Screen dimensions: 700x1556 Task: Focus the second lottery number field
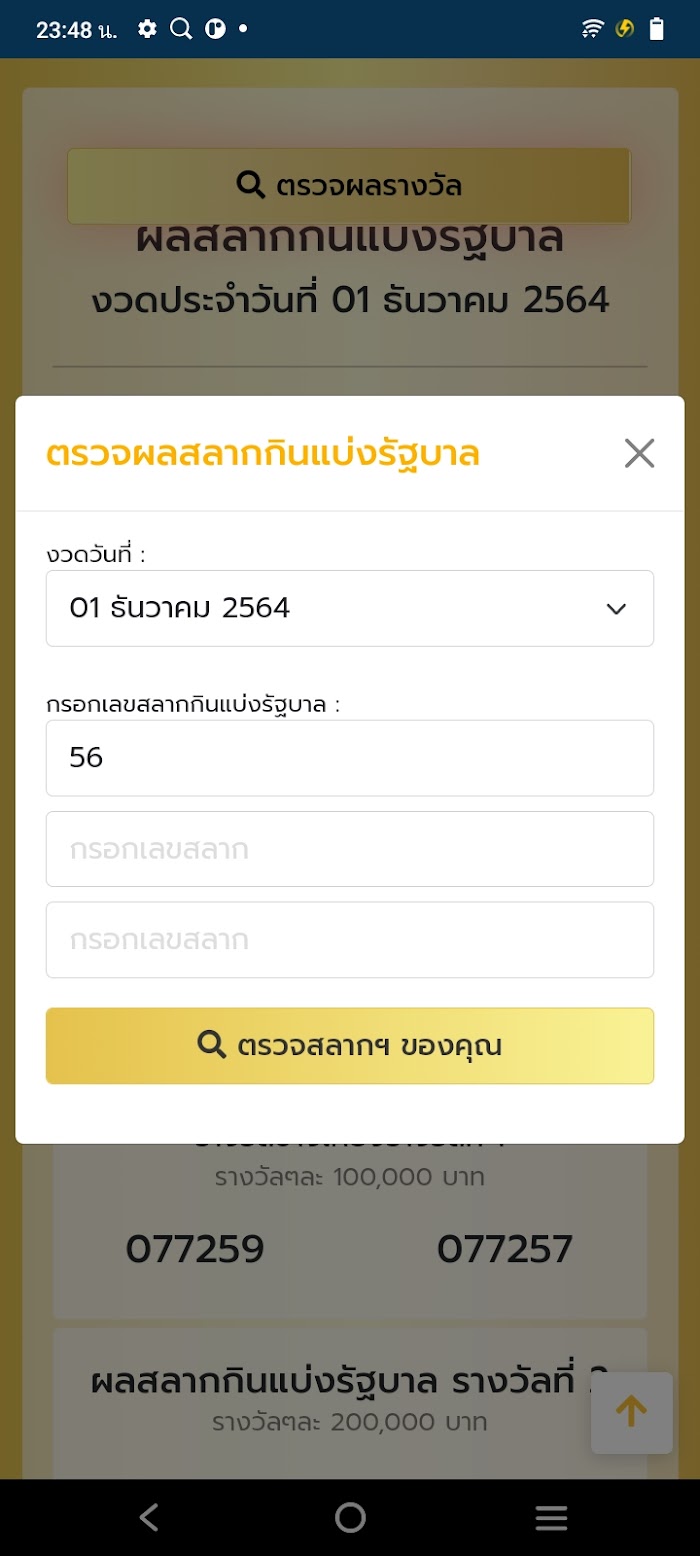[x=350, y=849]
